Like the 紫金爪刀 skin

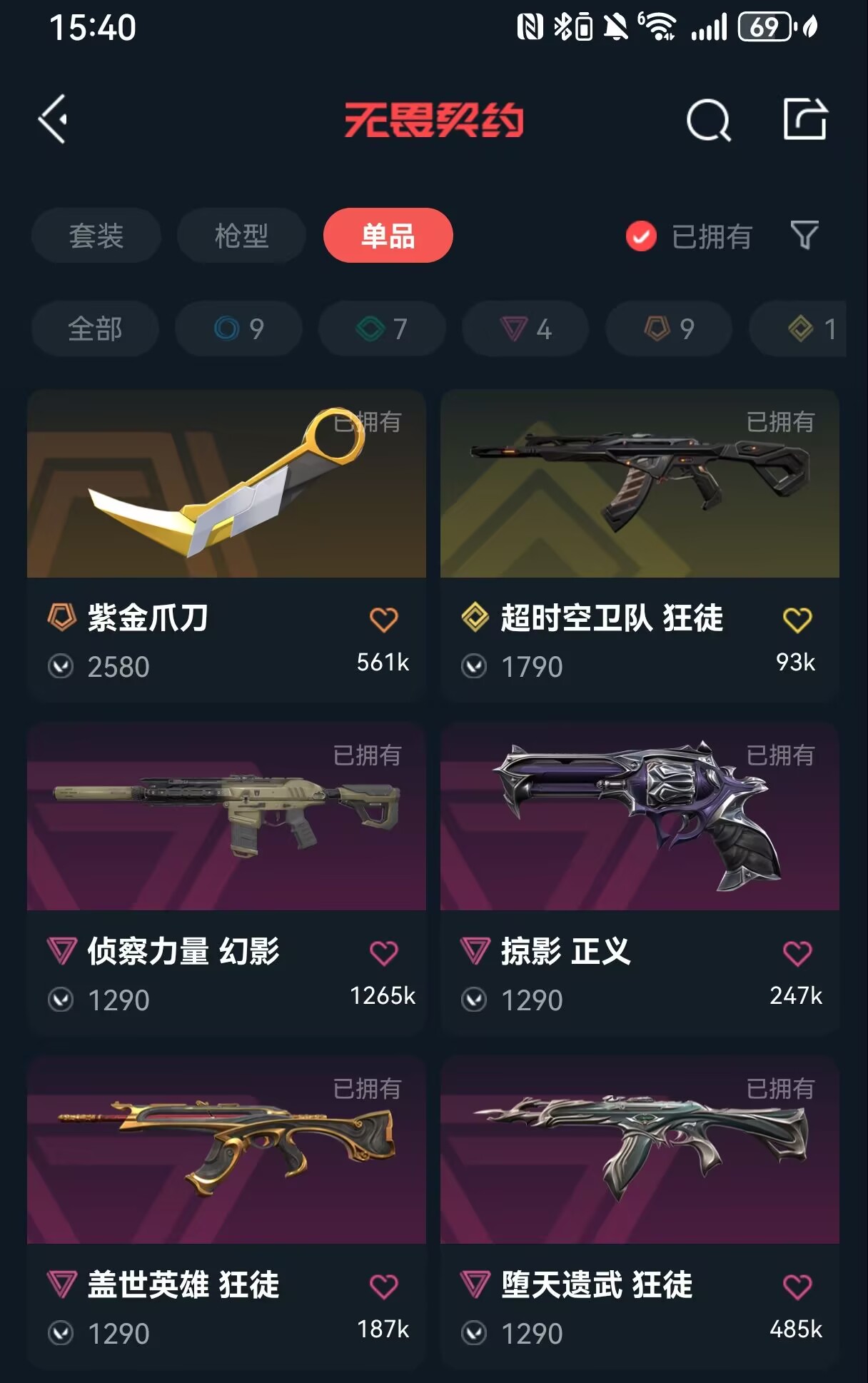(383, 619)
